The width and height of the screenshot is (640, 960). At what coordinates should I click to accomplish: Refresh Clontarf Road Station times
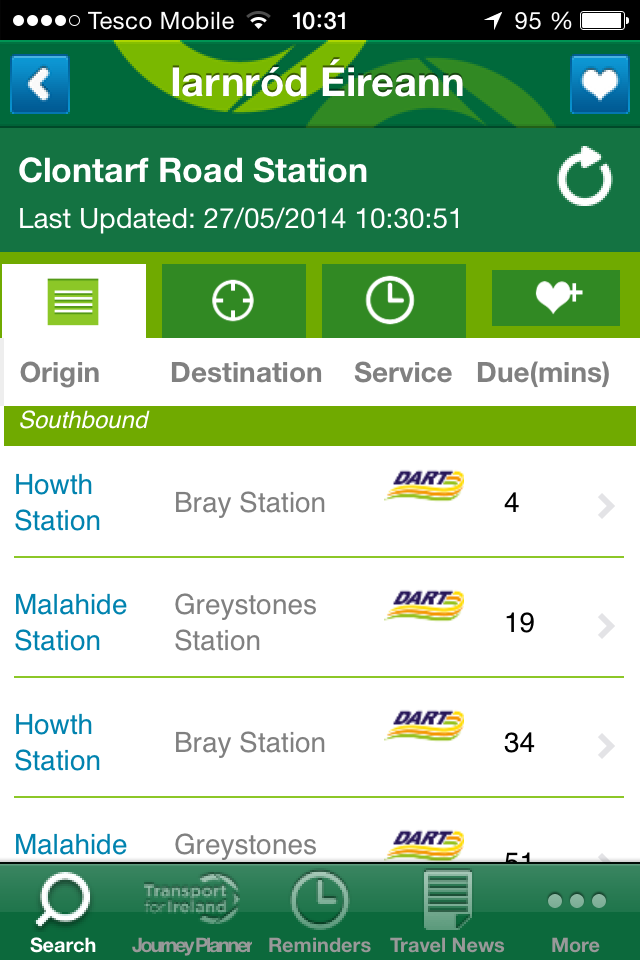click(584, 178)
